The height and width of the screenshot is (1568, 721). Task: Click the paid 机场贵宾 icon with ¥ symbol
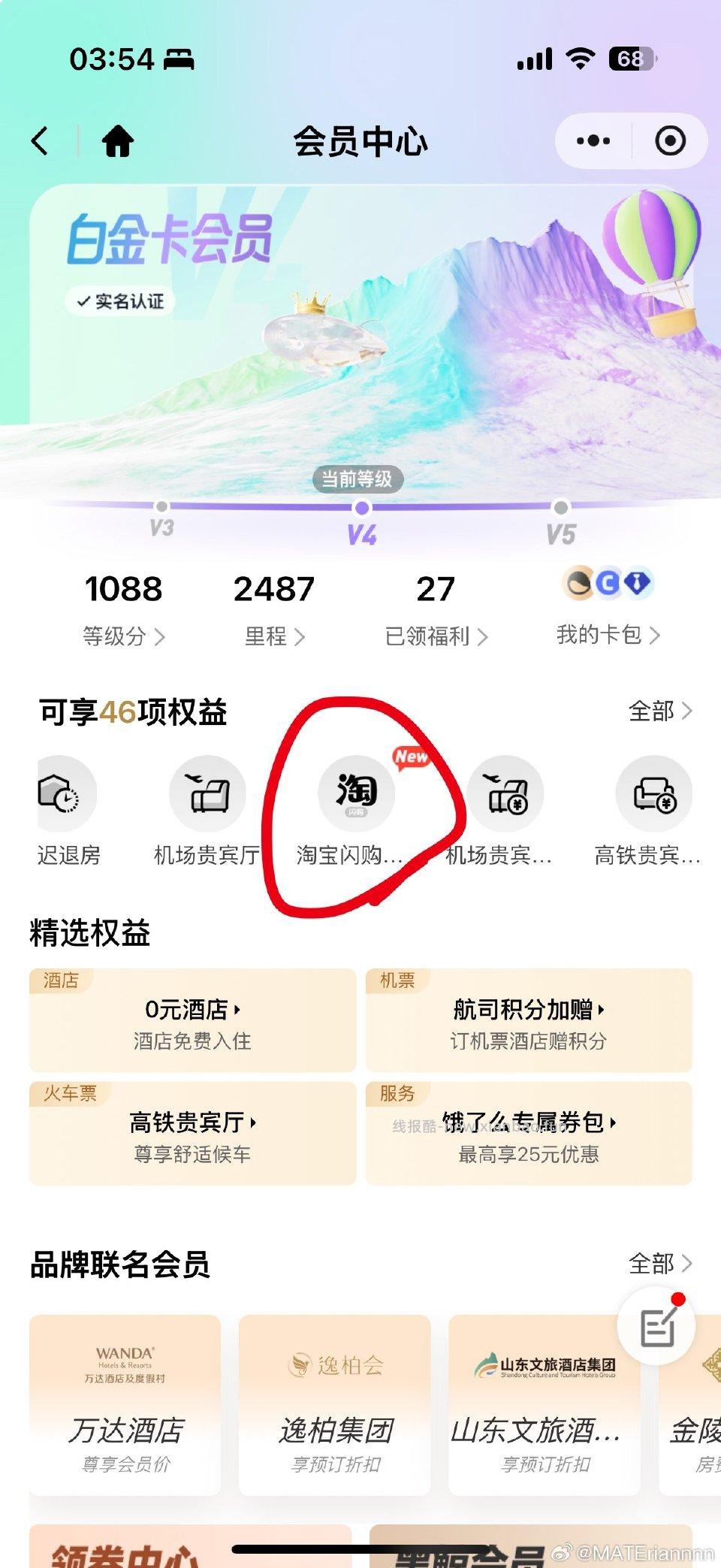click(505, 793)
